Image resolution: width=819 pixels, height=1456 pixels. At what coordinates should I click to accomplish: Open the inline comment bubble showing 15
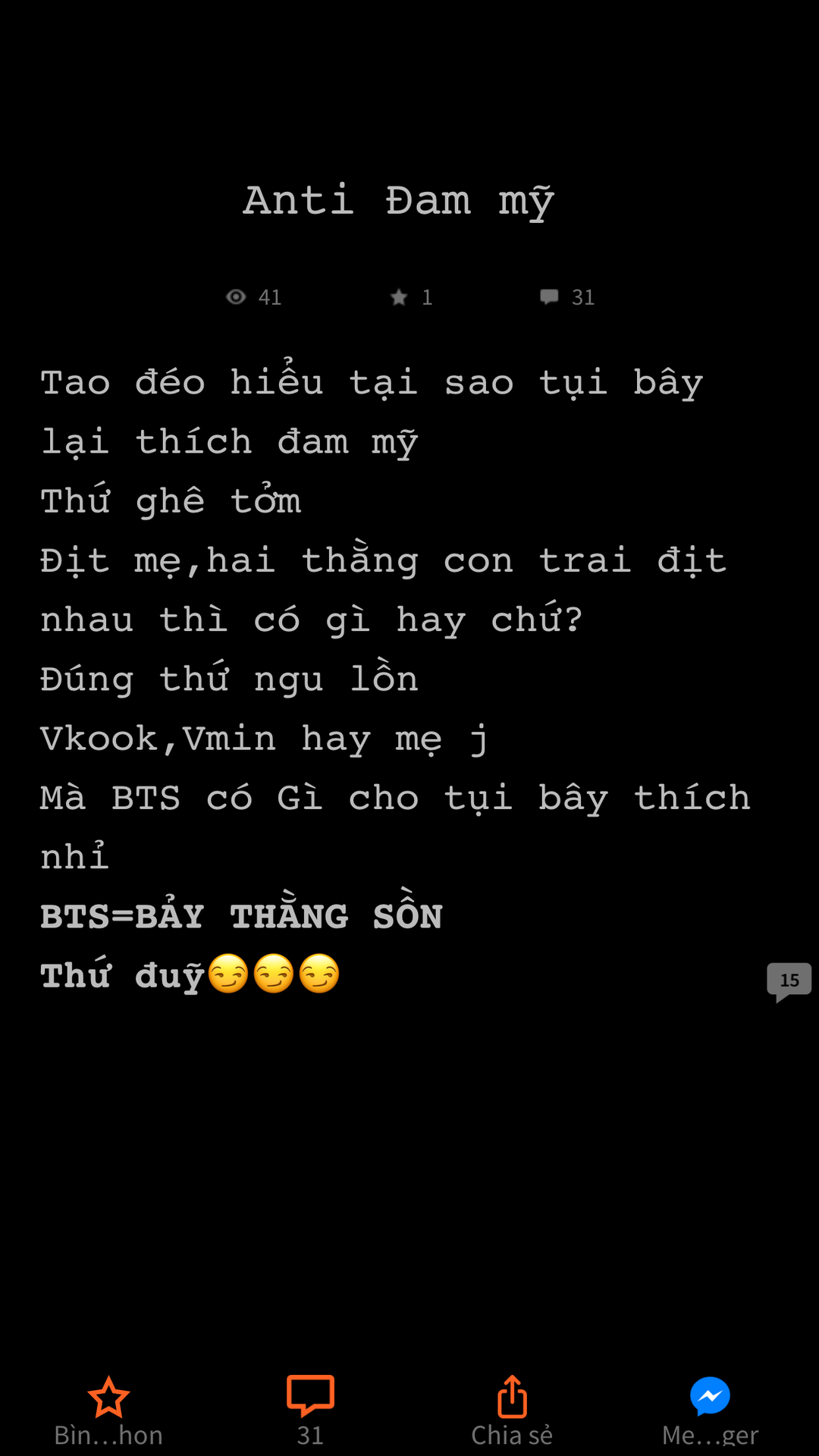click(789, 981)
